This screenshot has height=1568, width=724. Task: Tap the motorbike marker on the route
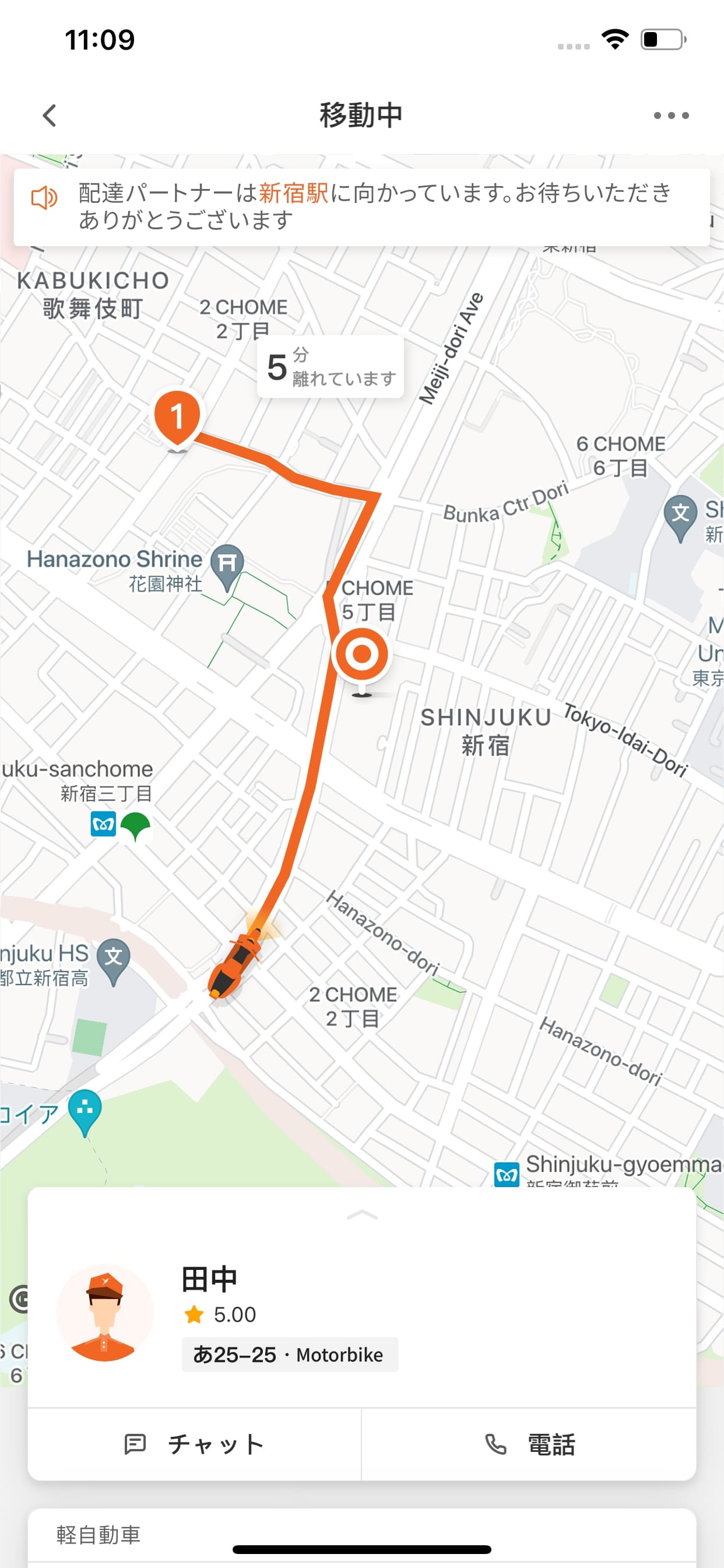click(x=234, y=963)
